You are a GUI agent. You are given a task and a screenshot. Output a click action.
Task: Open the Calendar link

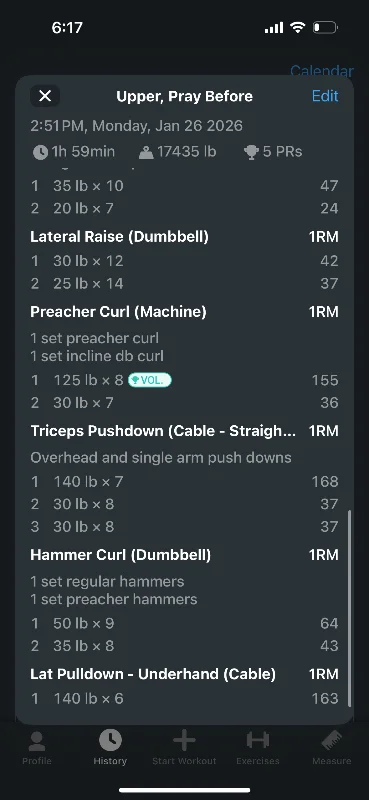[322, 71]
